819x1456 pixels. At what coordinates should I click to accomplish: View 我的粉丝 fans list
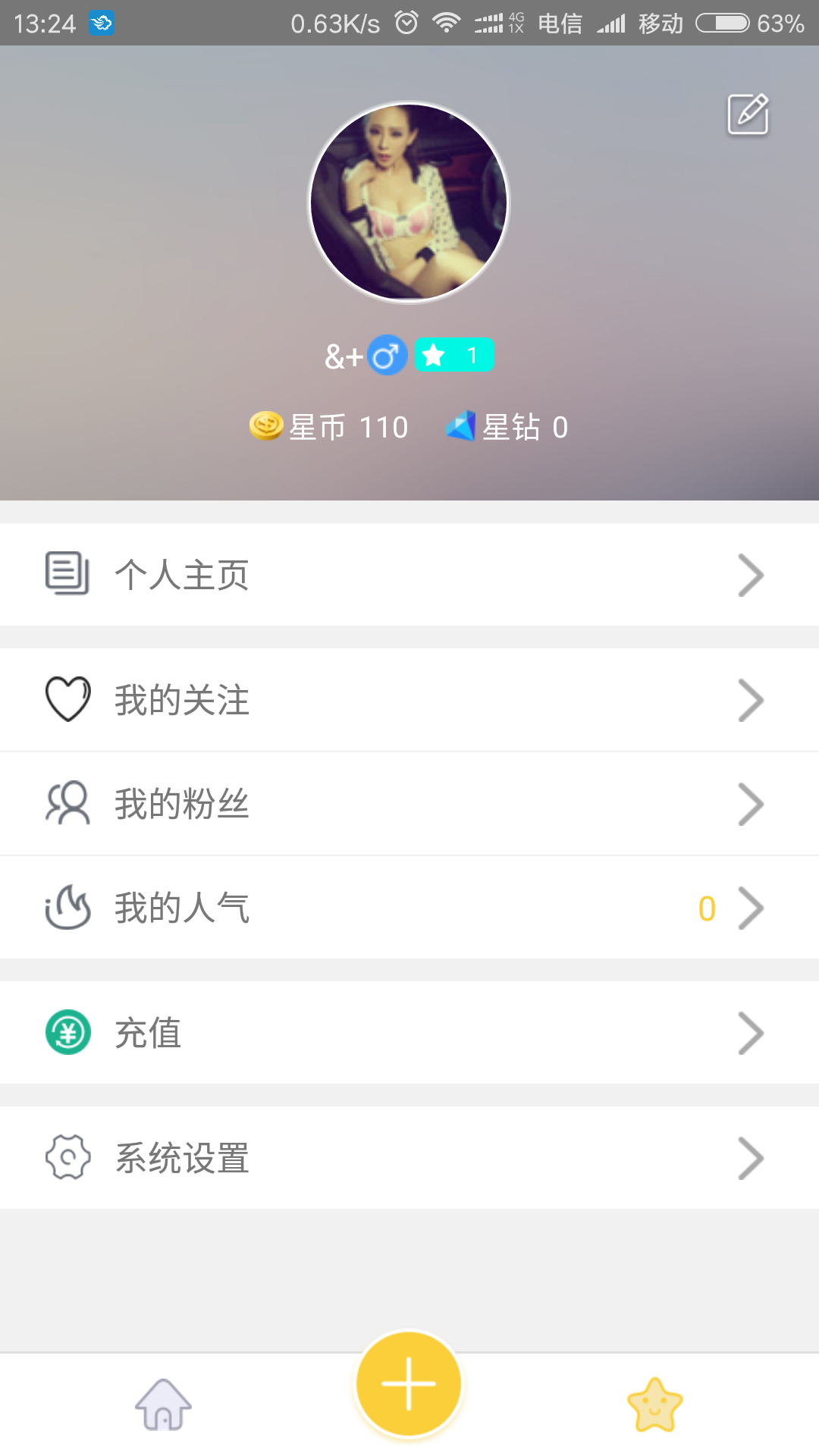coord(409,804)
